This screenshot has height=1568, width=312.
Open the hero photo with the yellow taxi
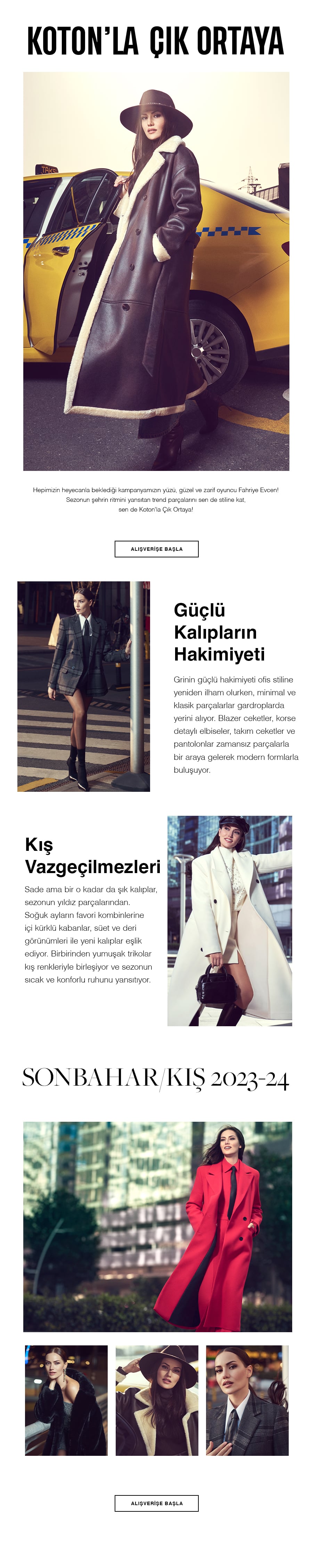tap(156, 271)
